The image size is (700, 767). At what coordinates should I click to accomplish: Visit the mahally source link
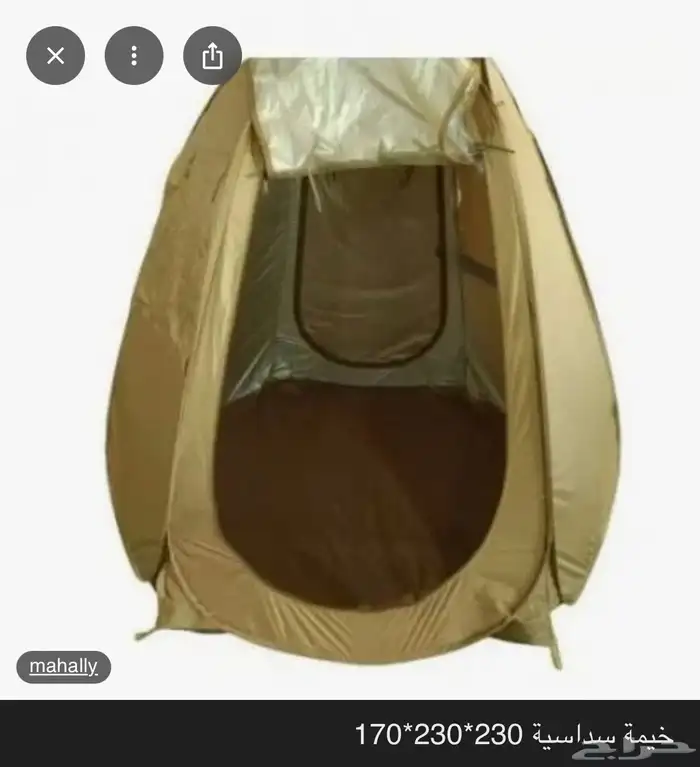click(63, 666)
